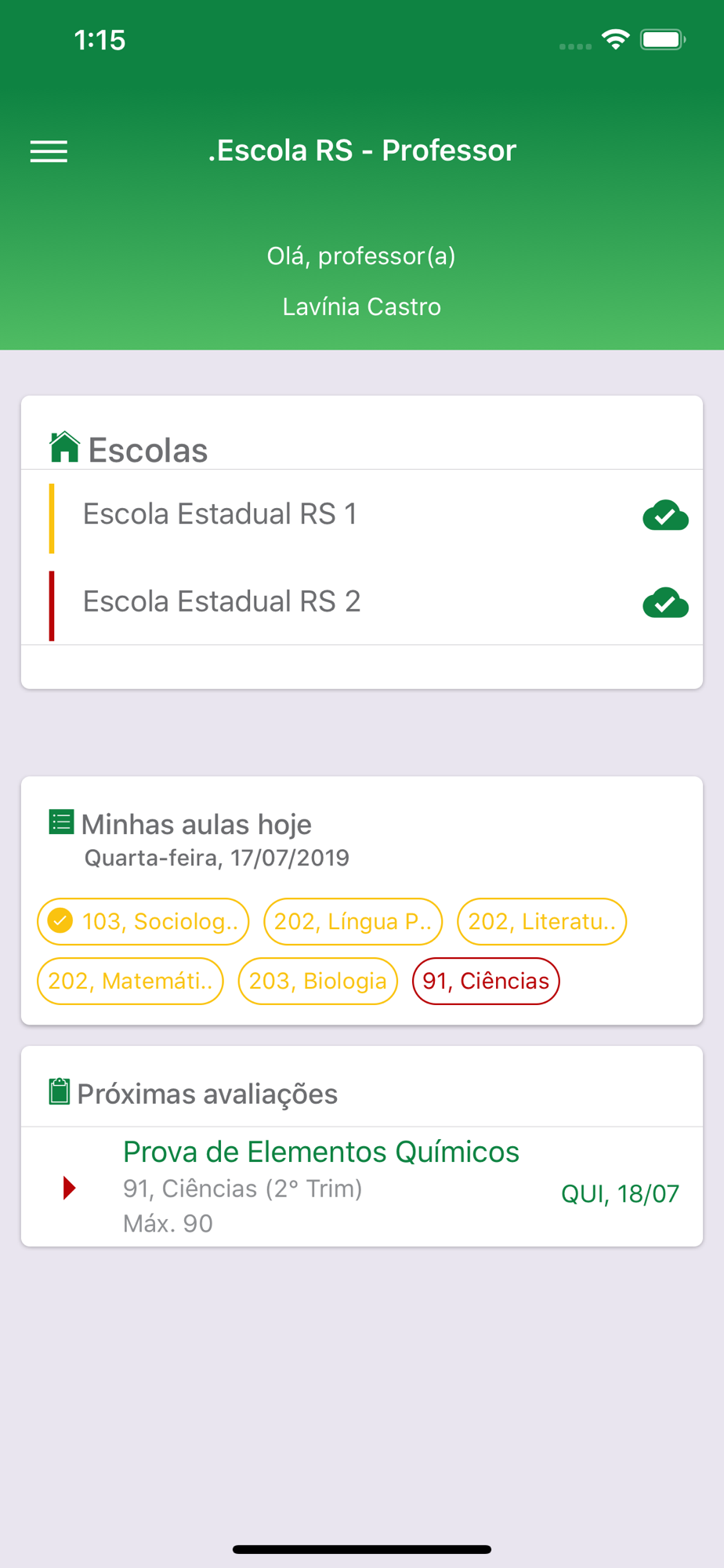This screenshot has width=724, height=1568.
Task: Open Escola Estadual RS 2
Action: (222, 601)
